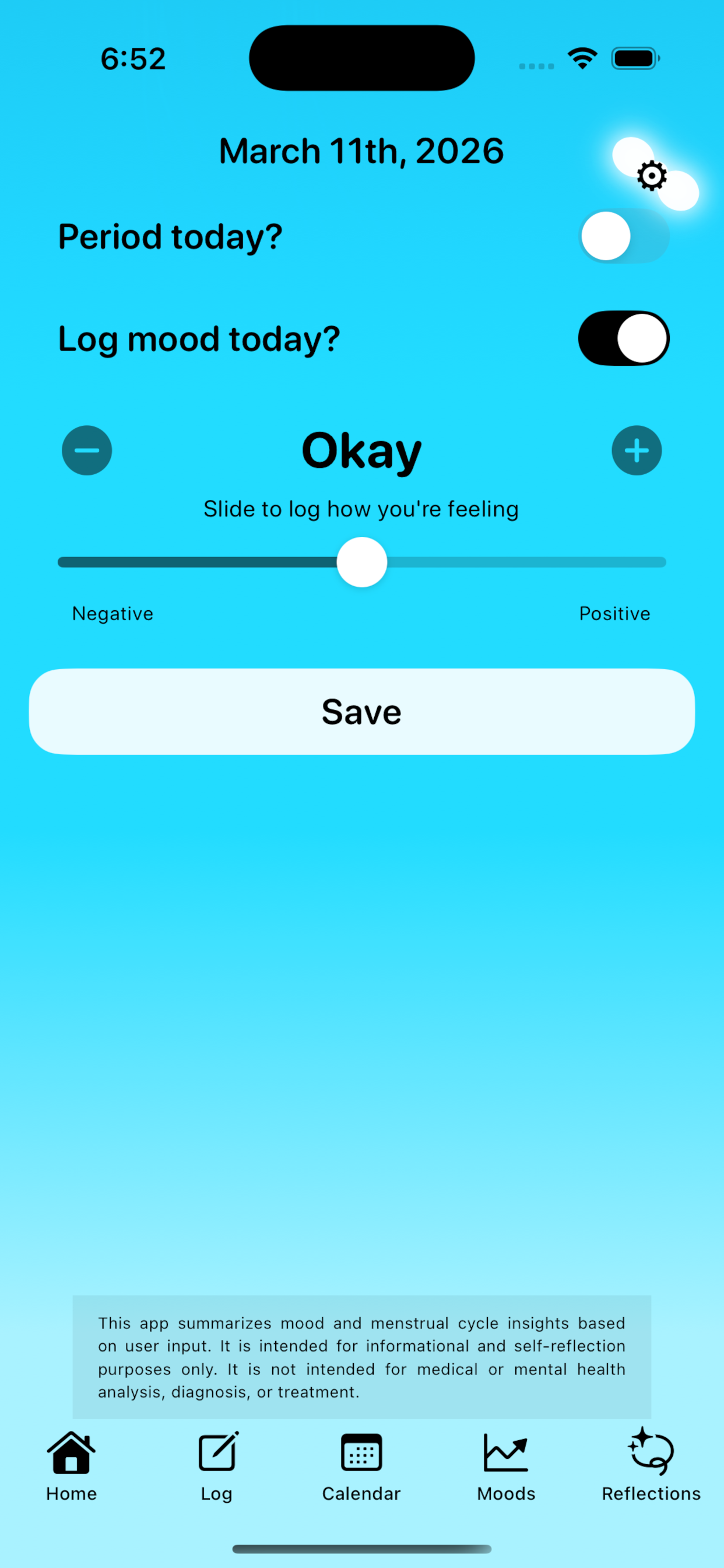View the Moods tab
Screen dimensions: 724x1568
(506, 1467)
